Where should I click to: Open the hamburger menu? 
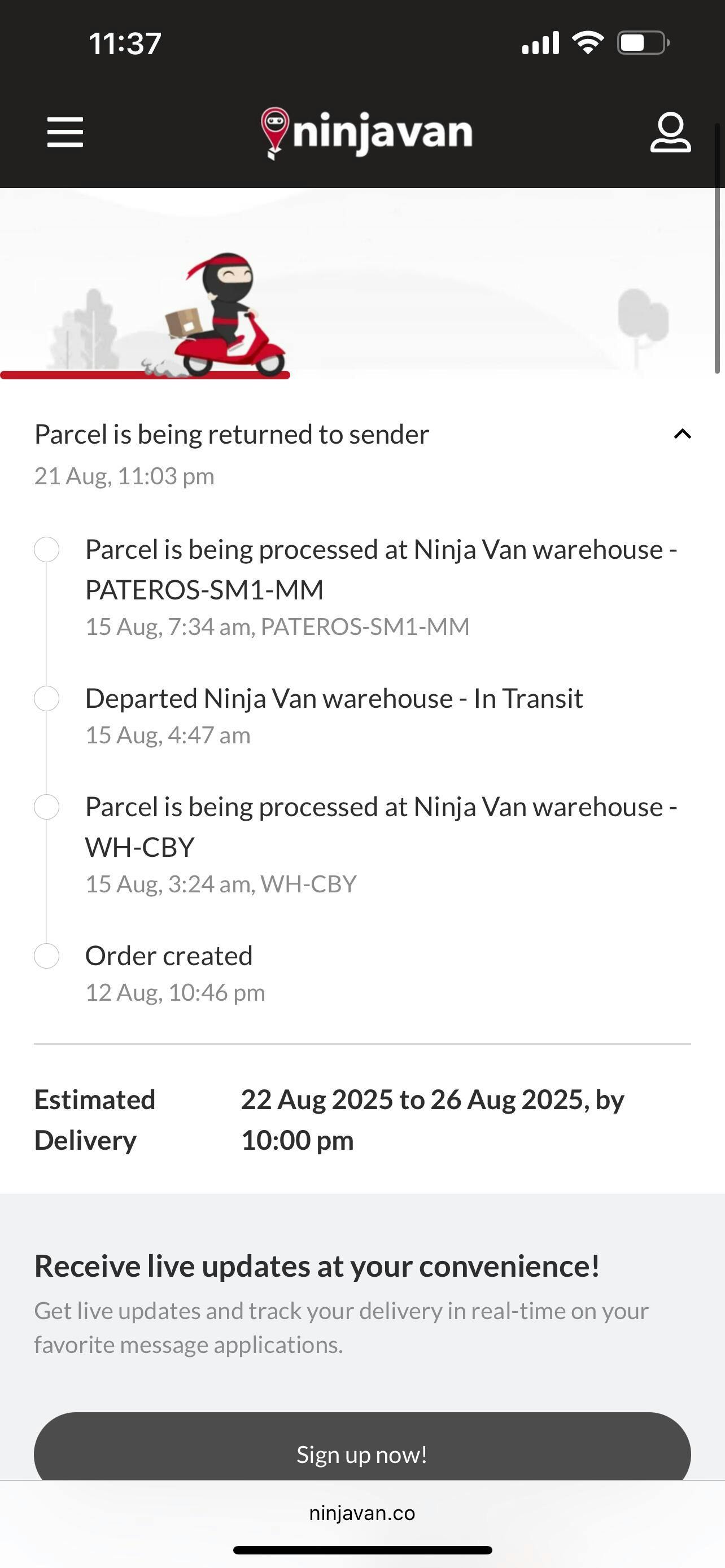pyautogui.click(x=65, y=132)
